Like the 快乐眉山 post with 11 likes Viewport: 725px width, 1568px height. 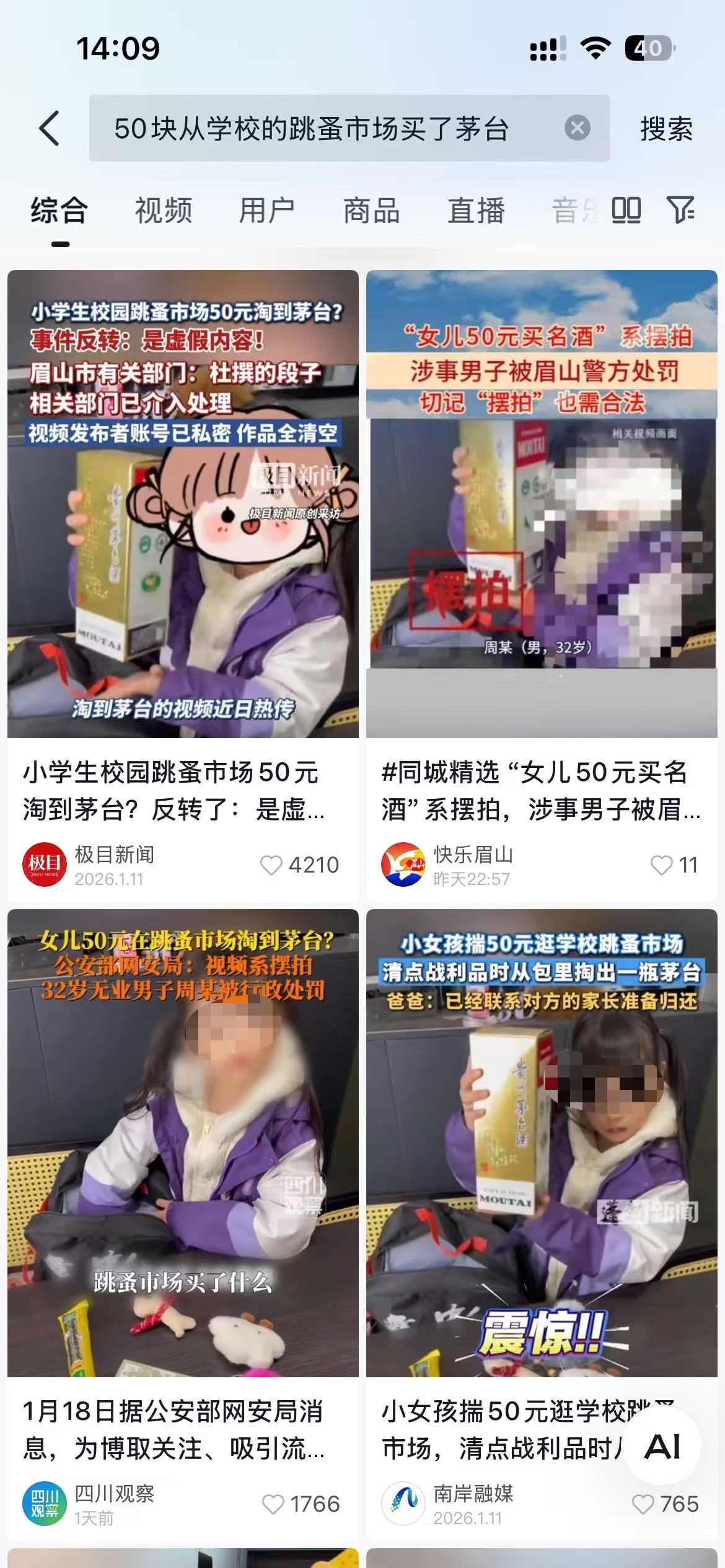tap(661, 865)
